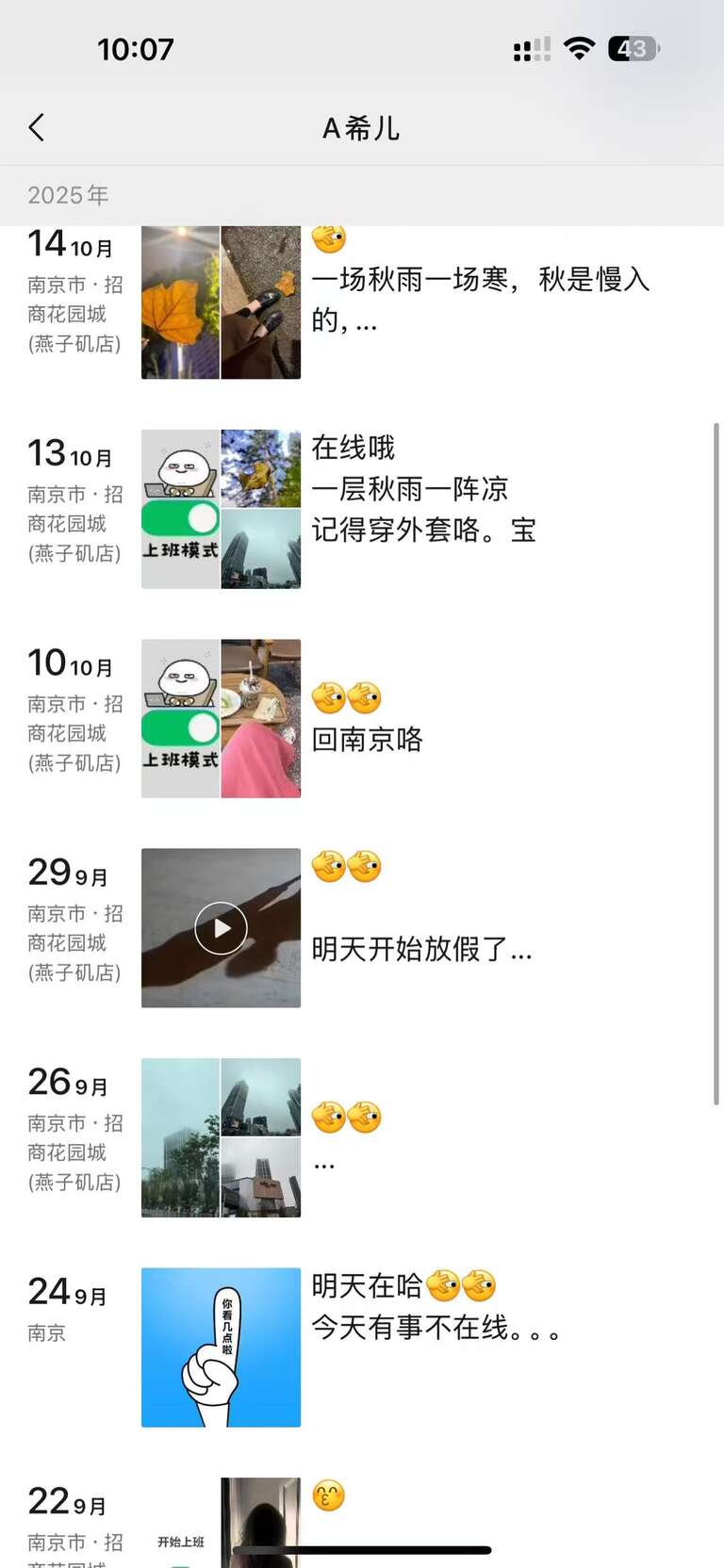The width and height of the screenshot is (724, 1568).
Task: Open the 13 October post 在线哦
Action: pyautogui.click(x=221, y=509)
